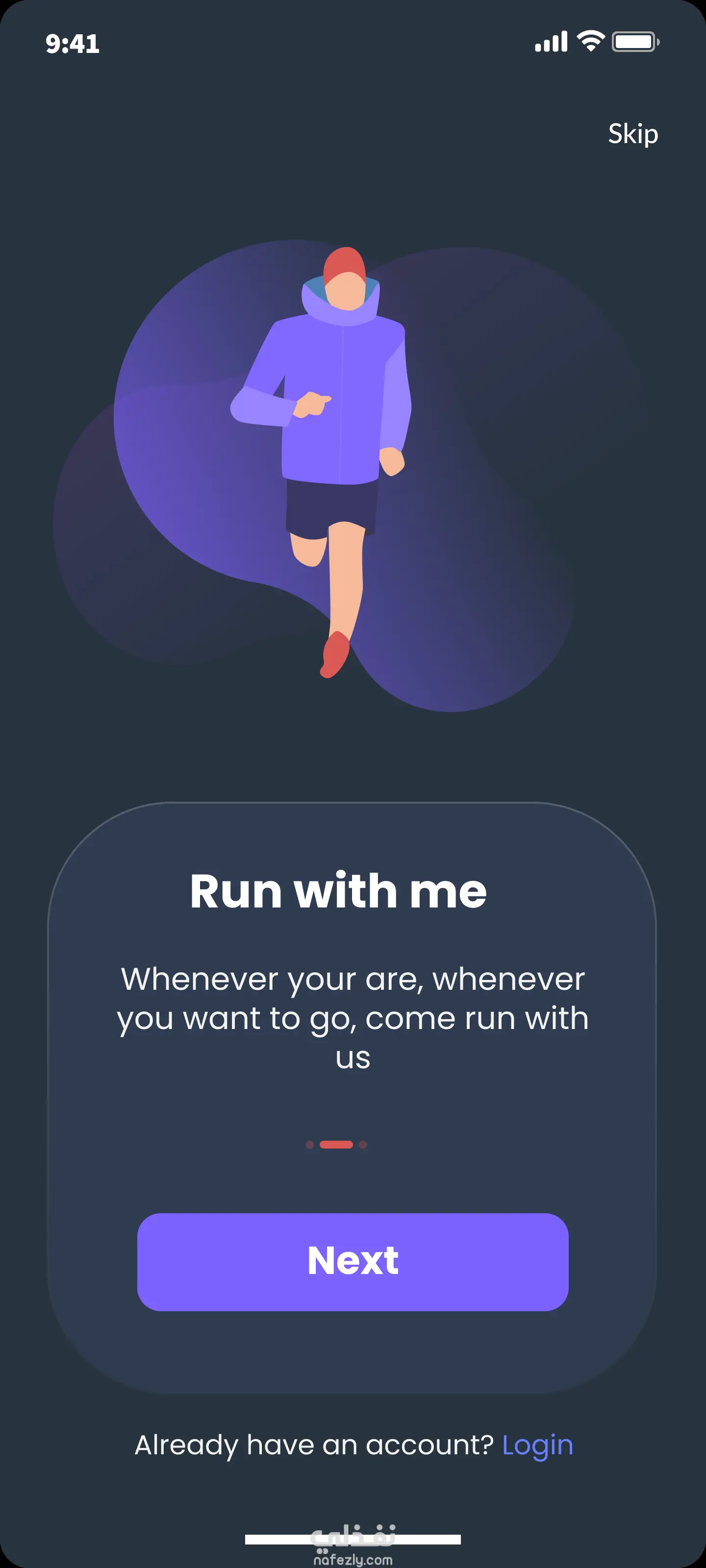Open the Login link
The width and height of the screenshot is (706, 1568).
click(537, 1445)
